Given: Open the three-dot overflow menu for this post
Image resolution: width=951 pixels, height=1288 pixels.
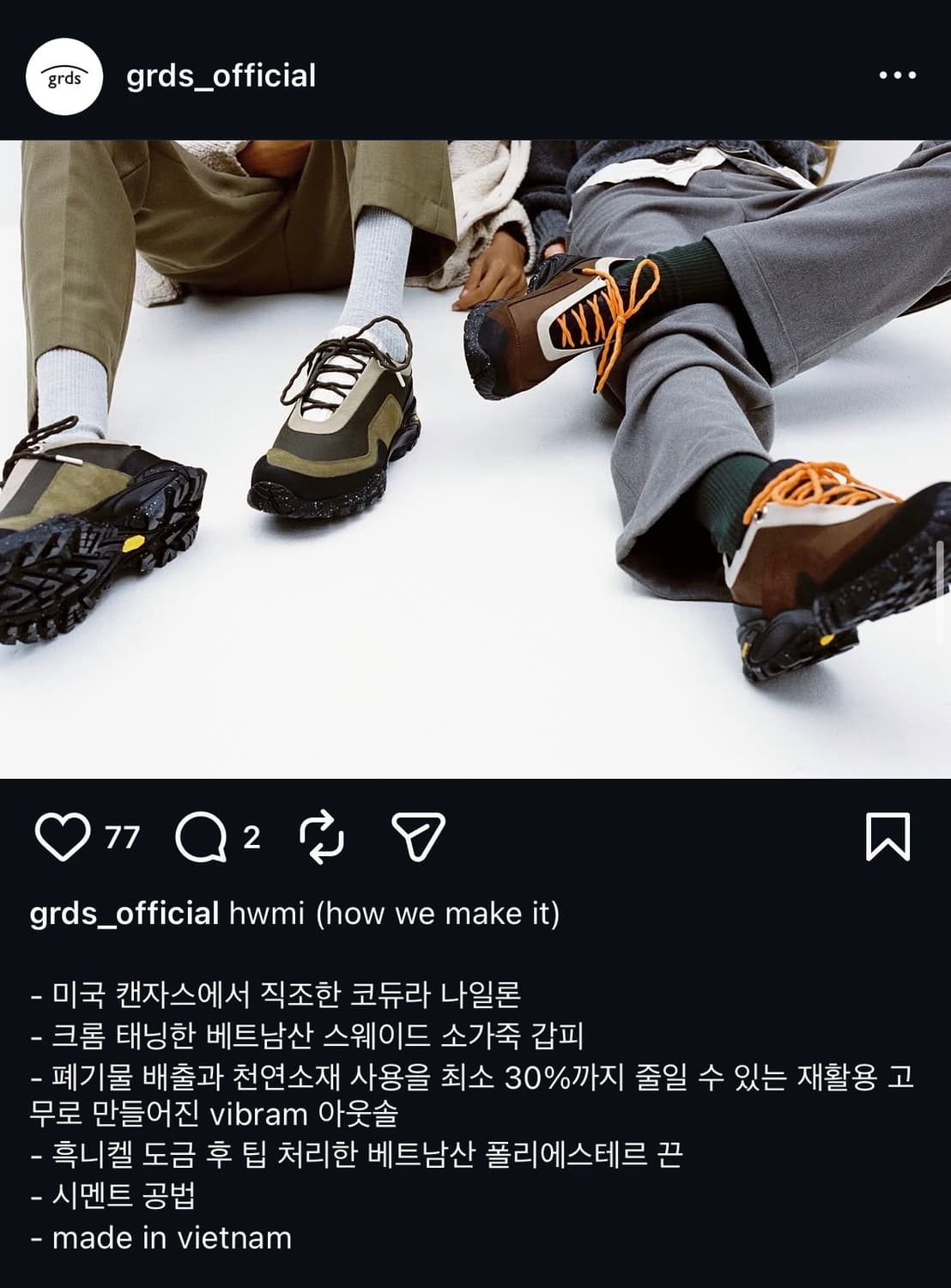Looking at the screenshot, I should click(x=896, y=76).
